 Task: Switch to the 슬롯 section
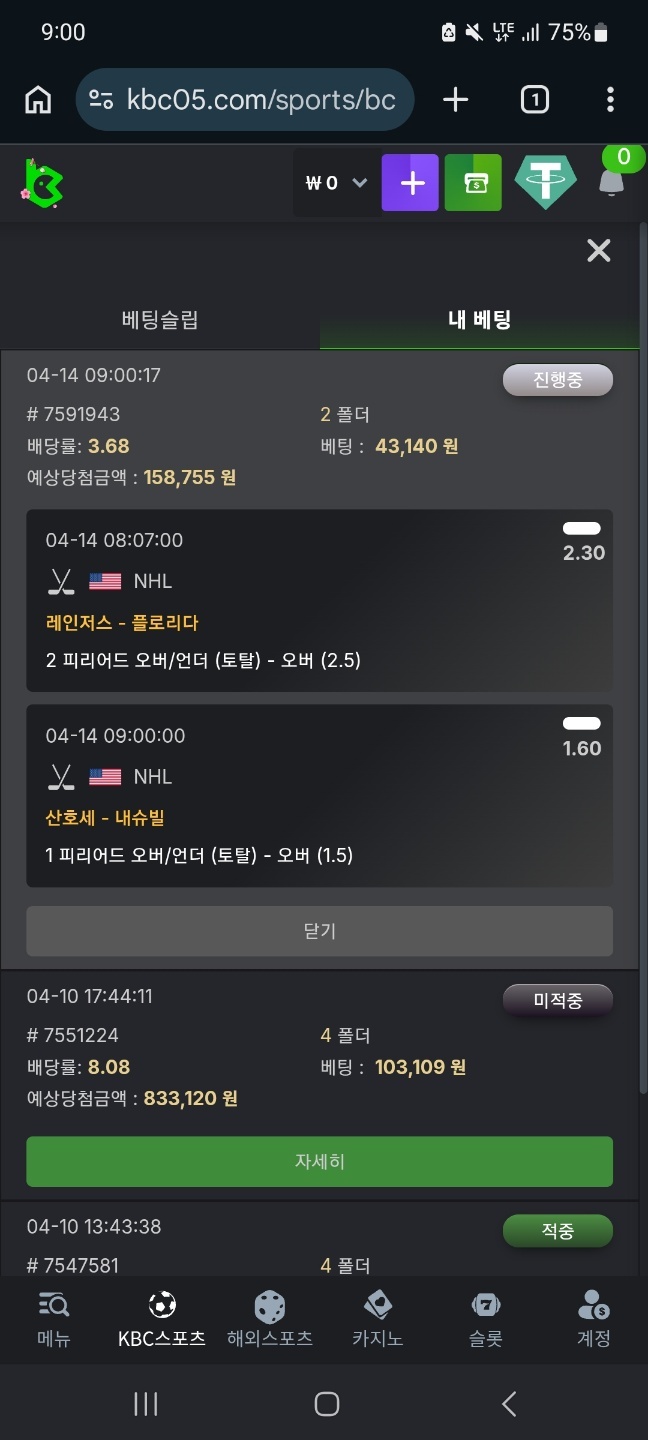pos(486,1318)
